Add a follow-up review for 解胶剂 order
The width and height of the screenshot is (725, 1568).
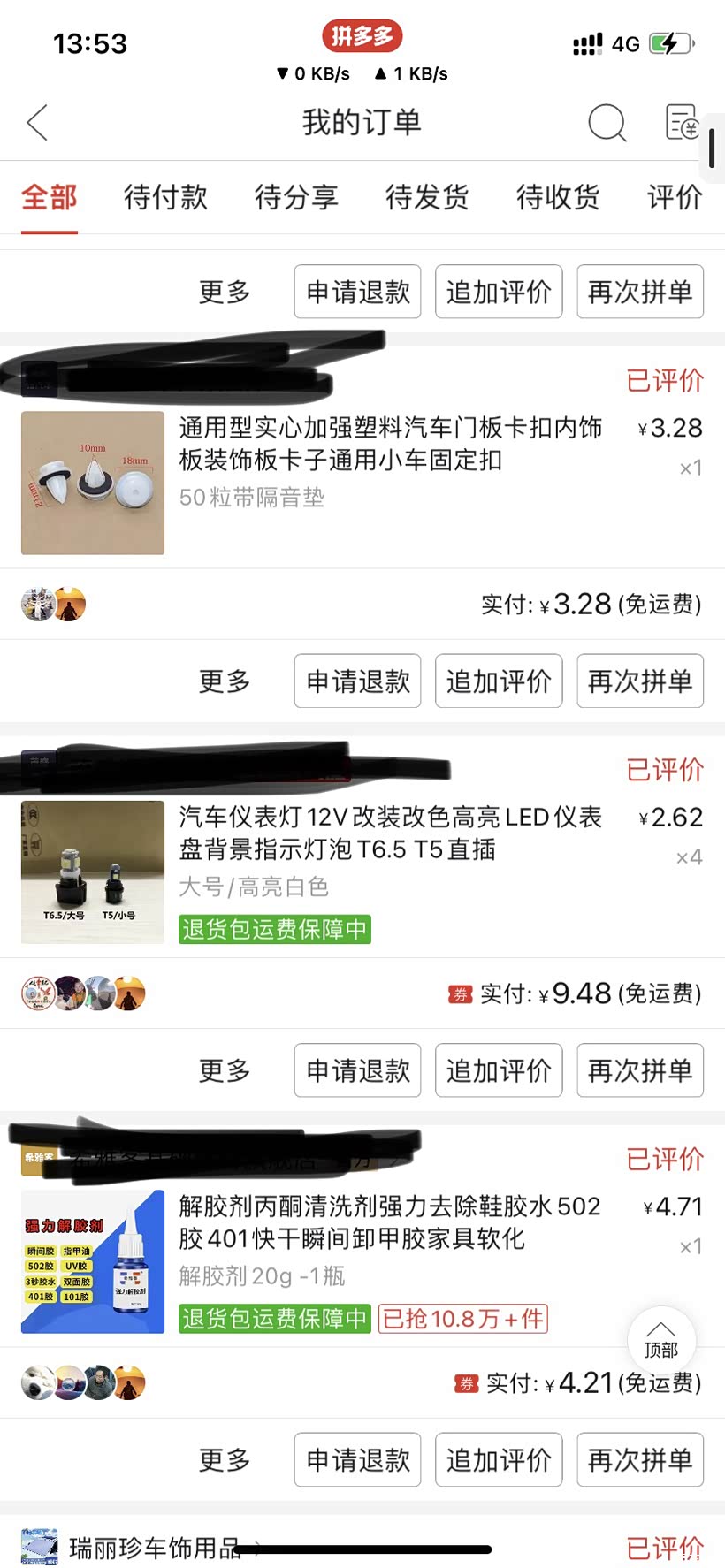[499, 1459]
